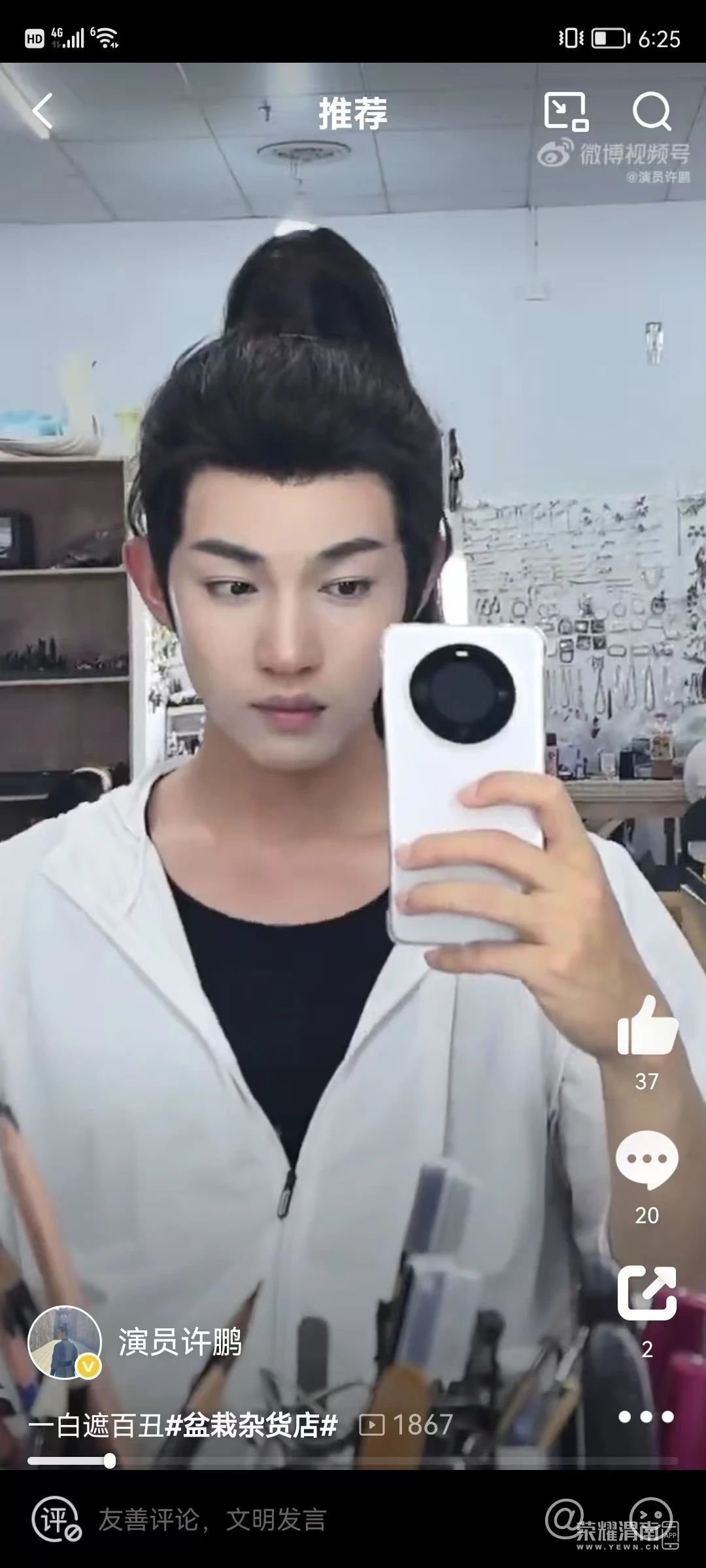The width and height of the screenshot is (706, 1568).
Task: Seek using the video progress bar
Action: (x=353, y=1461)
